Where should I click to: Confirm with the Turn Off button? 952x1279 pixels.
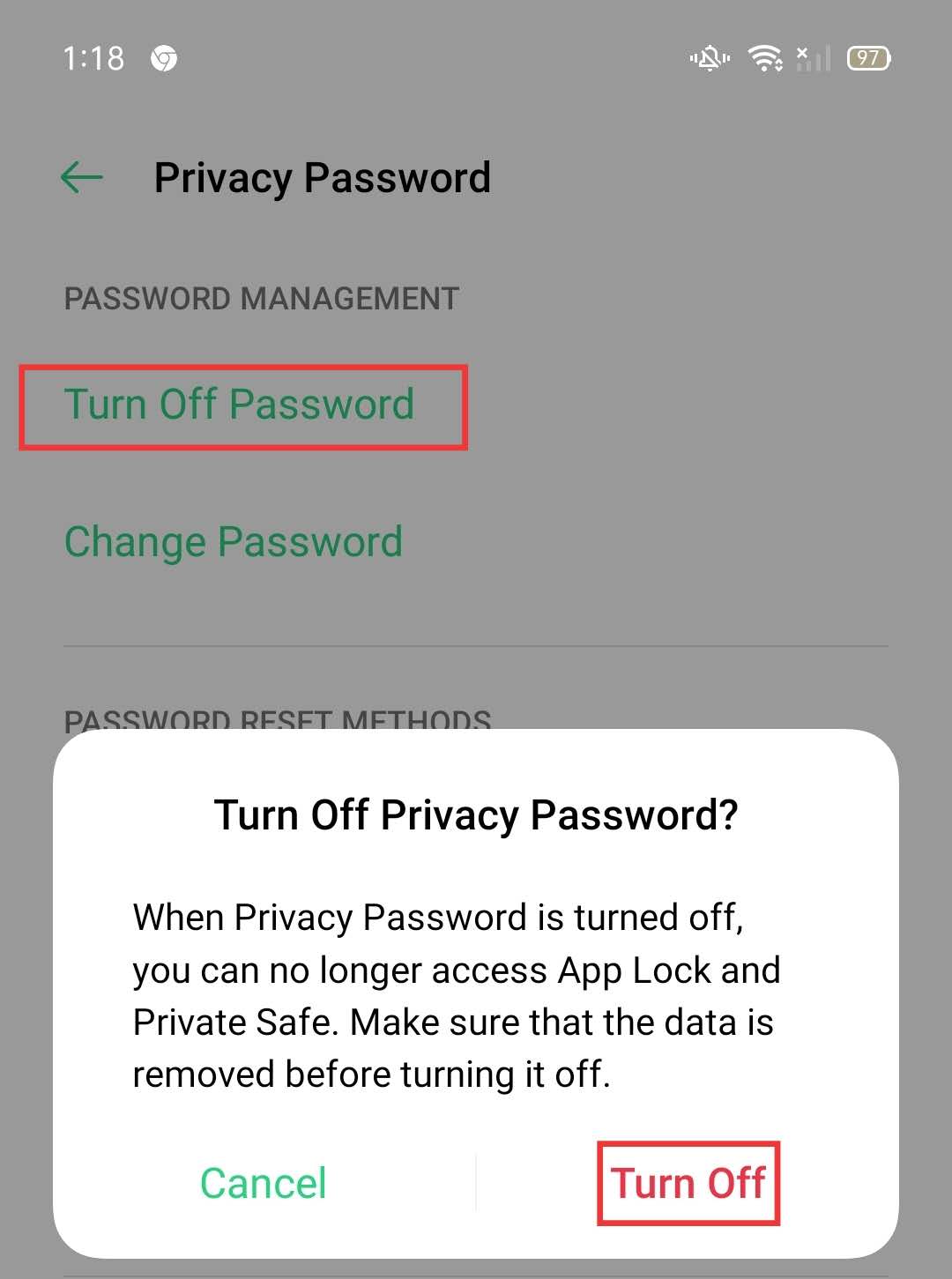pyautogui.click(x=688, y=1183)
